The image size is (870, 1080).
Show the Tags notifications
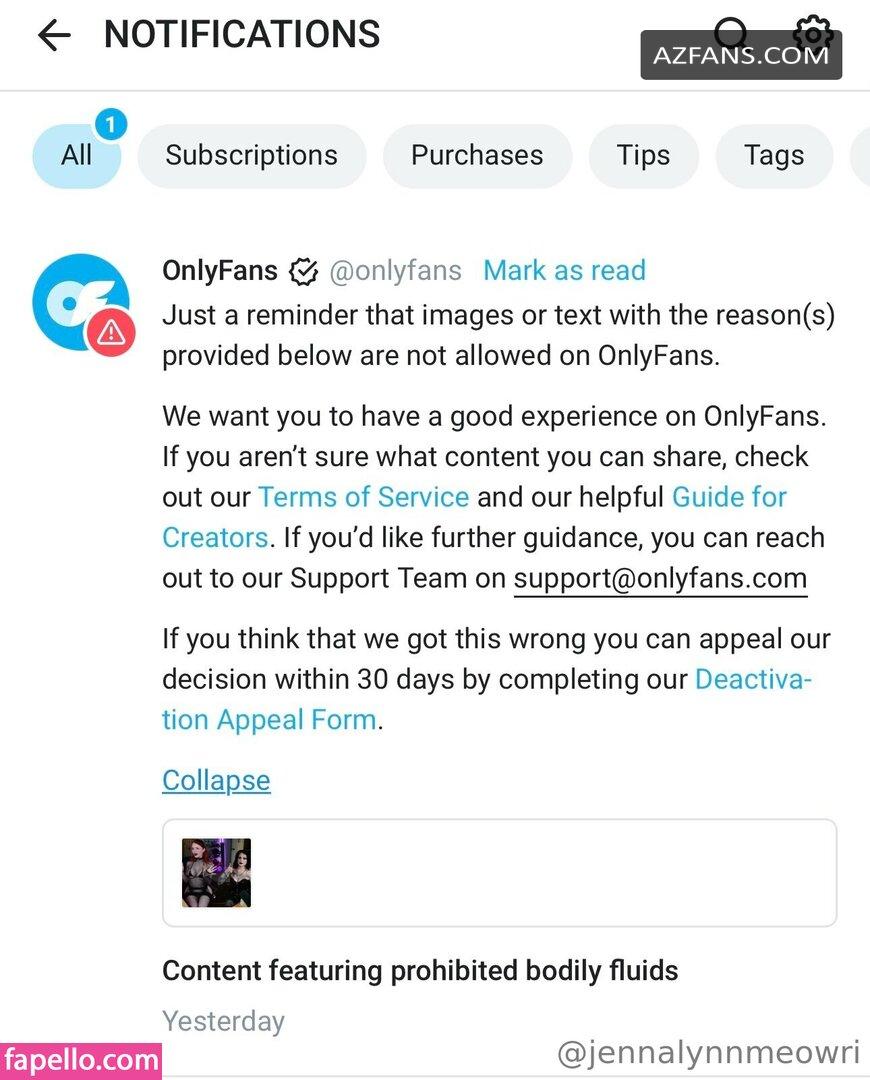773,156
